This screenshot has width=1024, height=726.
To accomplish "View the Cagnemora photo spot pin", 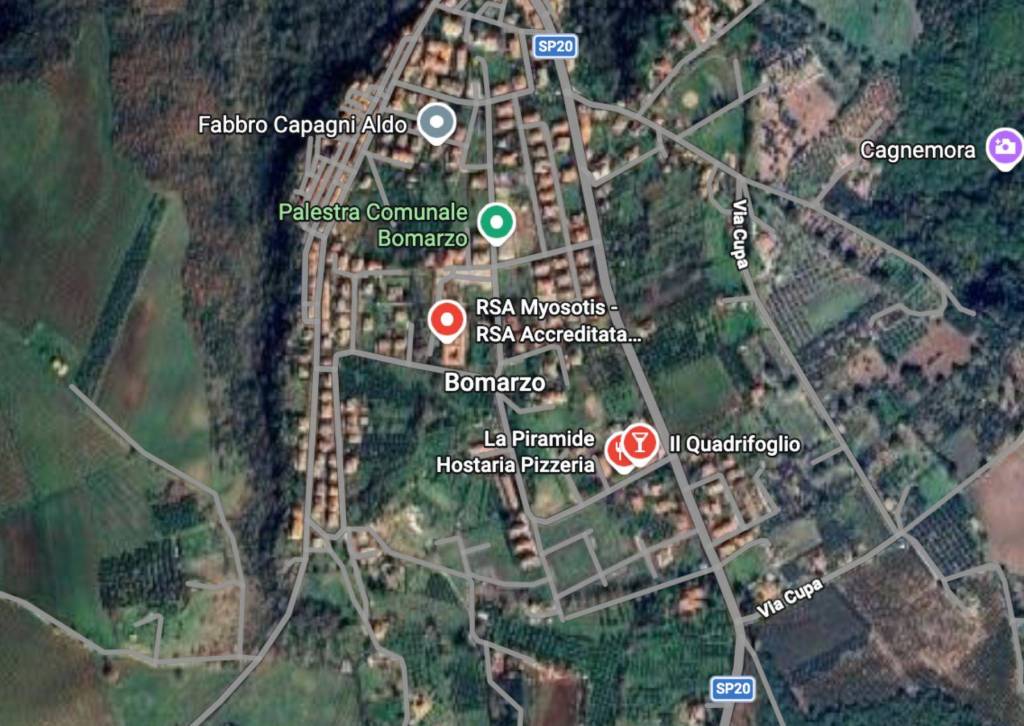I will [1004, 148].
